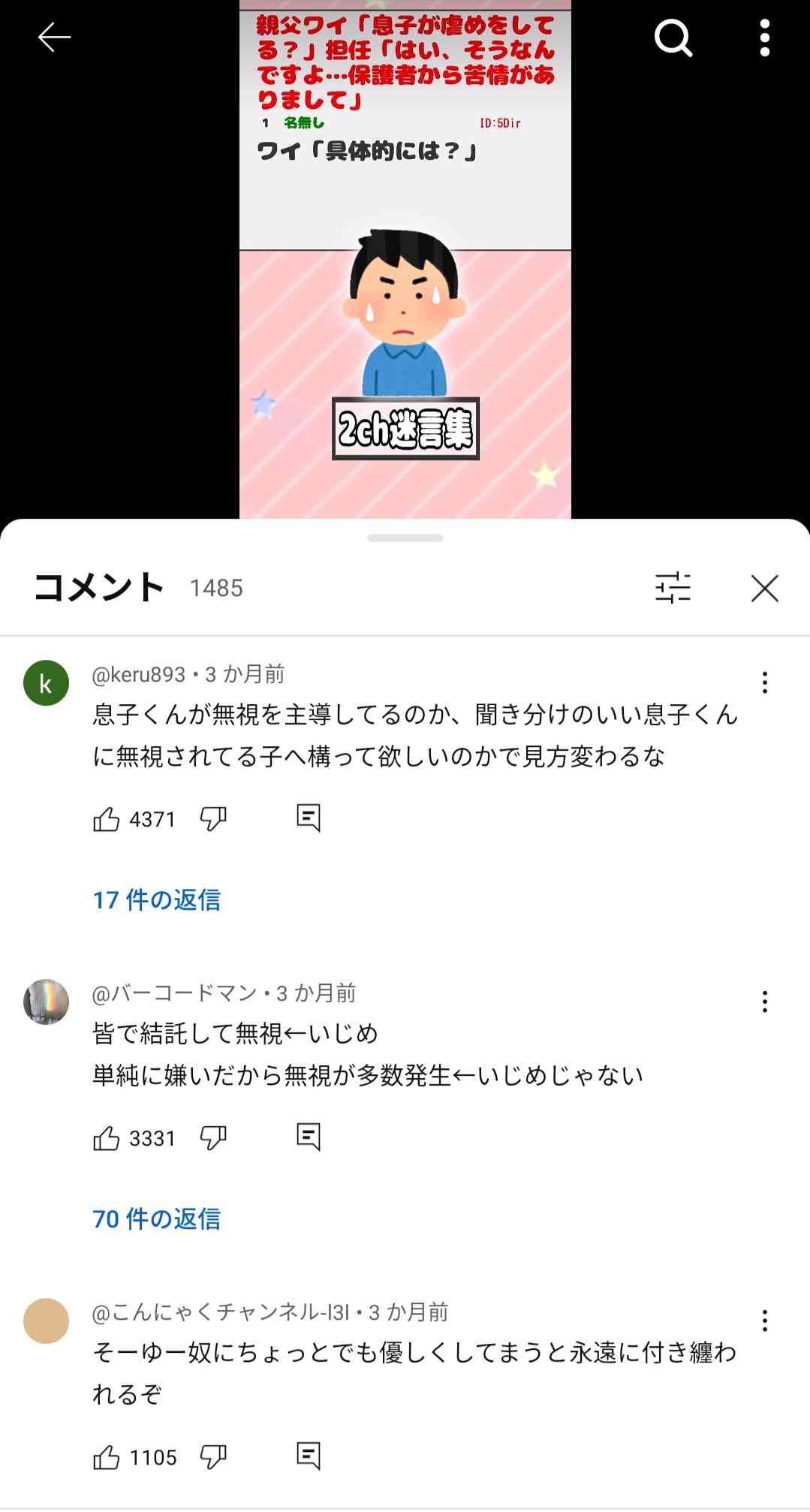The height and width of the screenshot is (1512, 810).
Task: Open comment sort options
Action: [673, 588]
